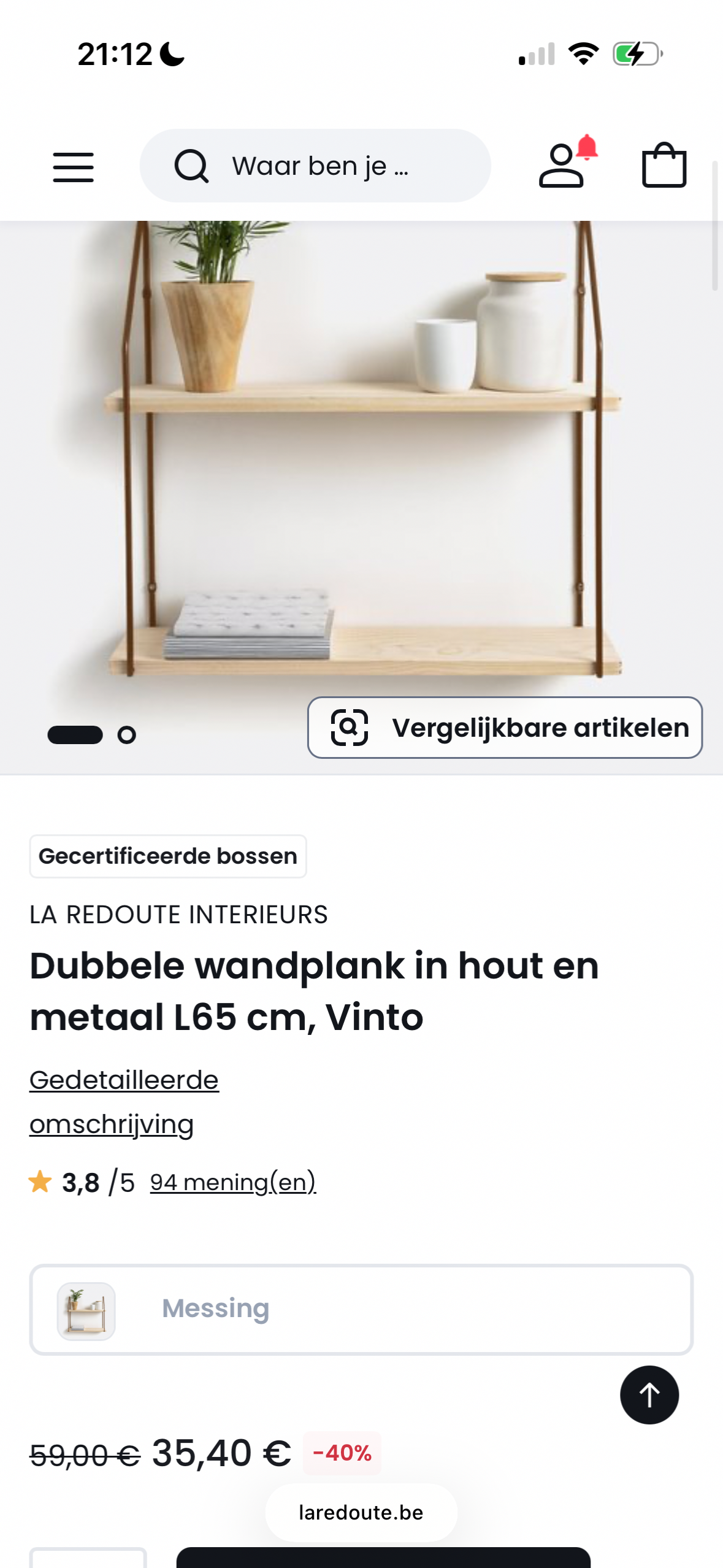Screen dimensions: 723x1568
Task: Open visual search via the lens icon
Action: 350,728
